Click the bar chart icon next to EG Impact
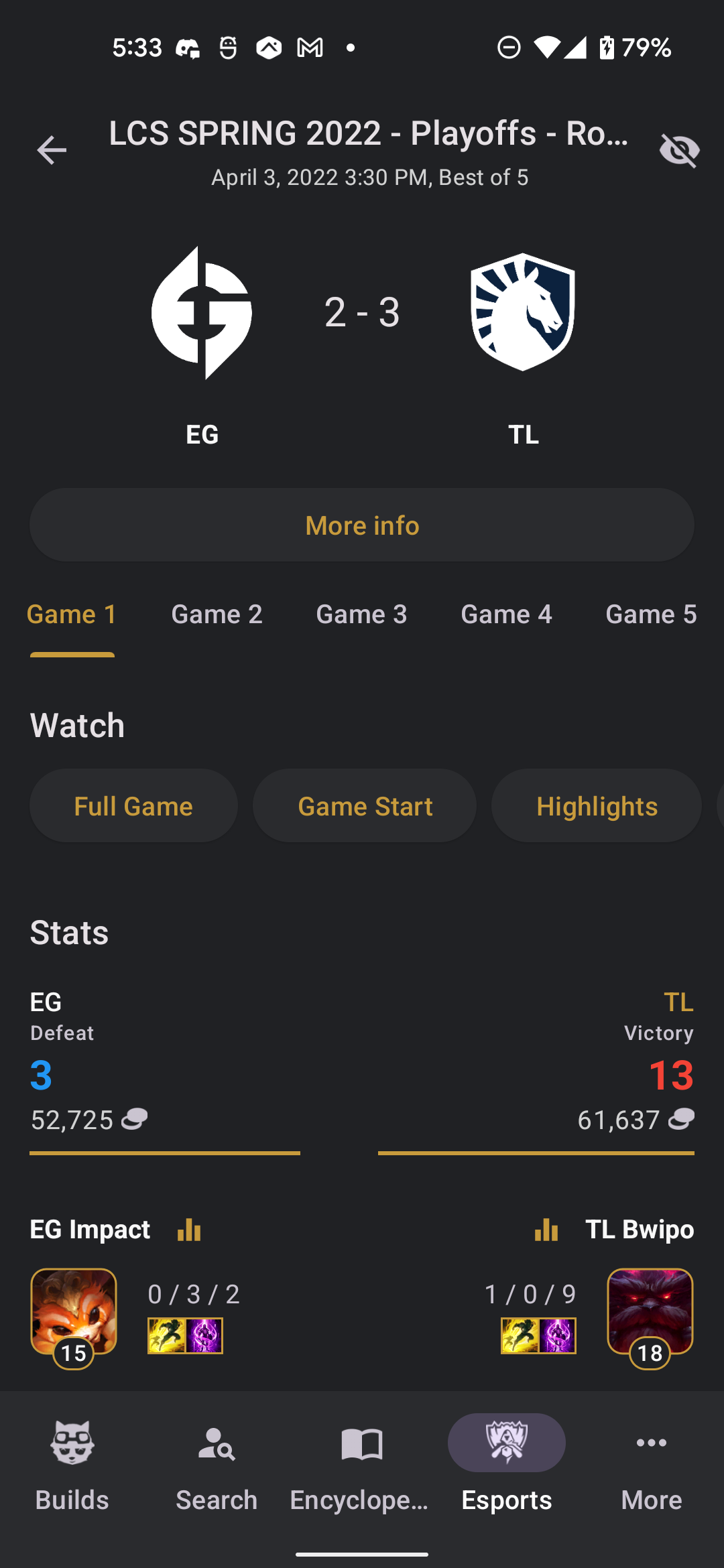Image resolution: width=724 pixels, height=1568 pixels. (x=188, y=1230)
